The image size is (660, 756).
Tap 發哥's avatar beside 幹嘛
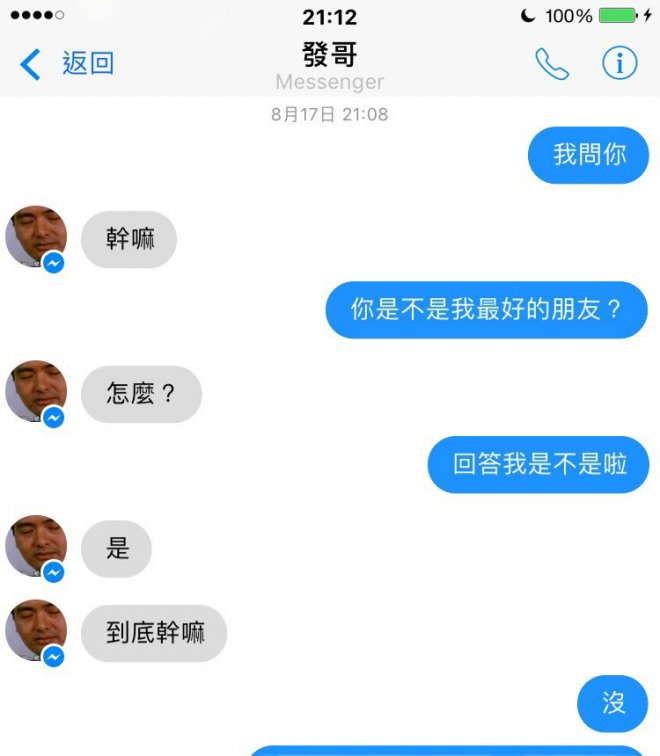36,237
